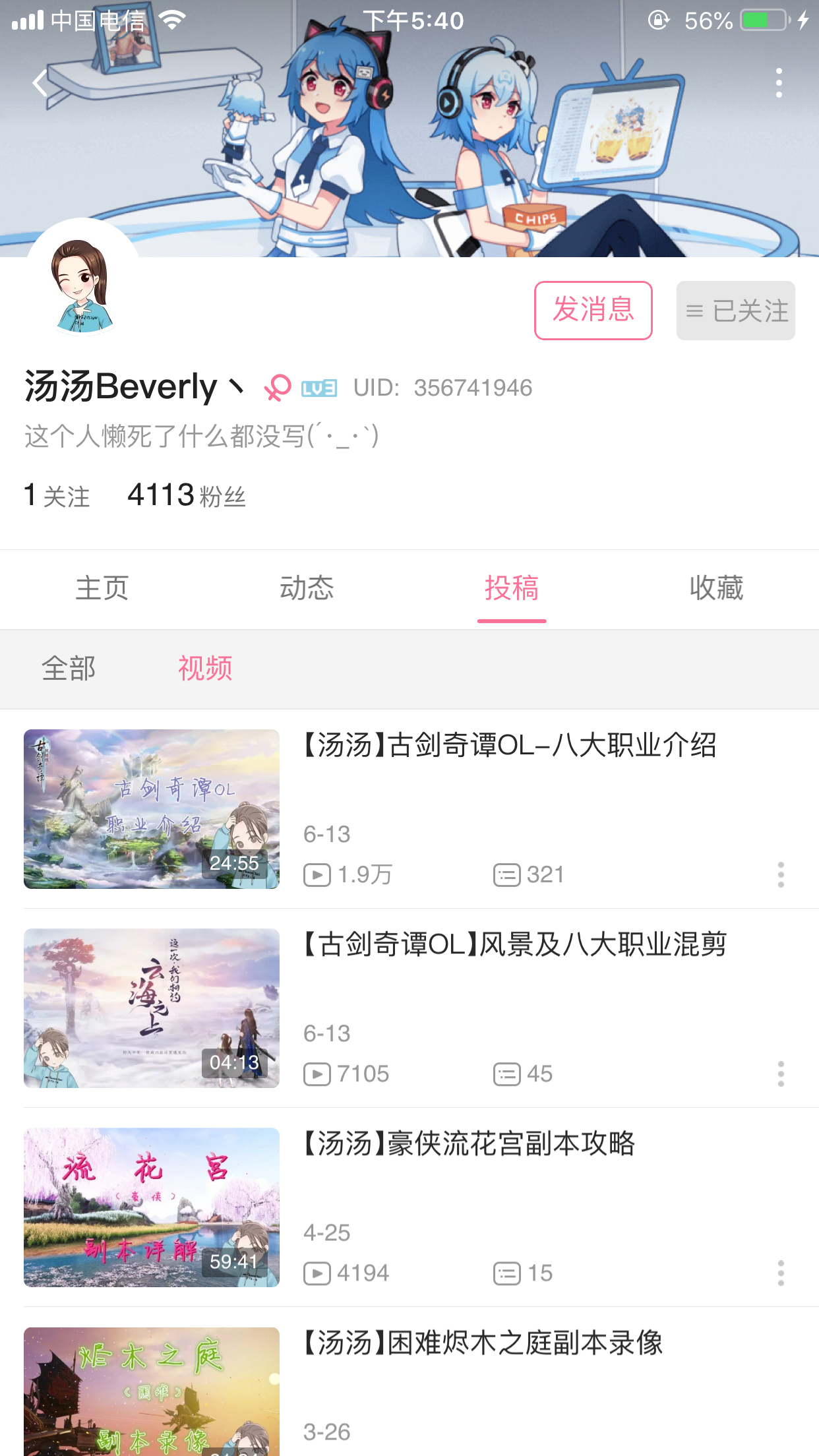The height and width of the screenshot is (1456, 819).
Task: Switch to the 动态 tab
Action: [307, 588]
